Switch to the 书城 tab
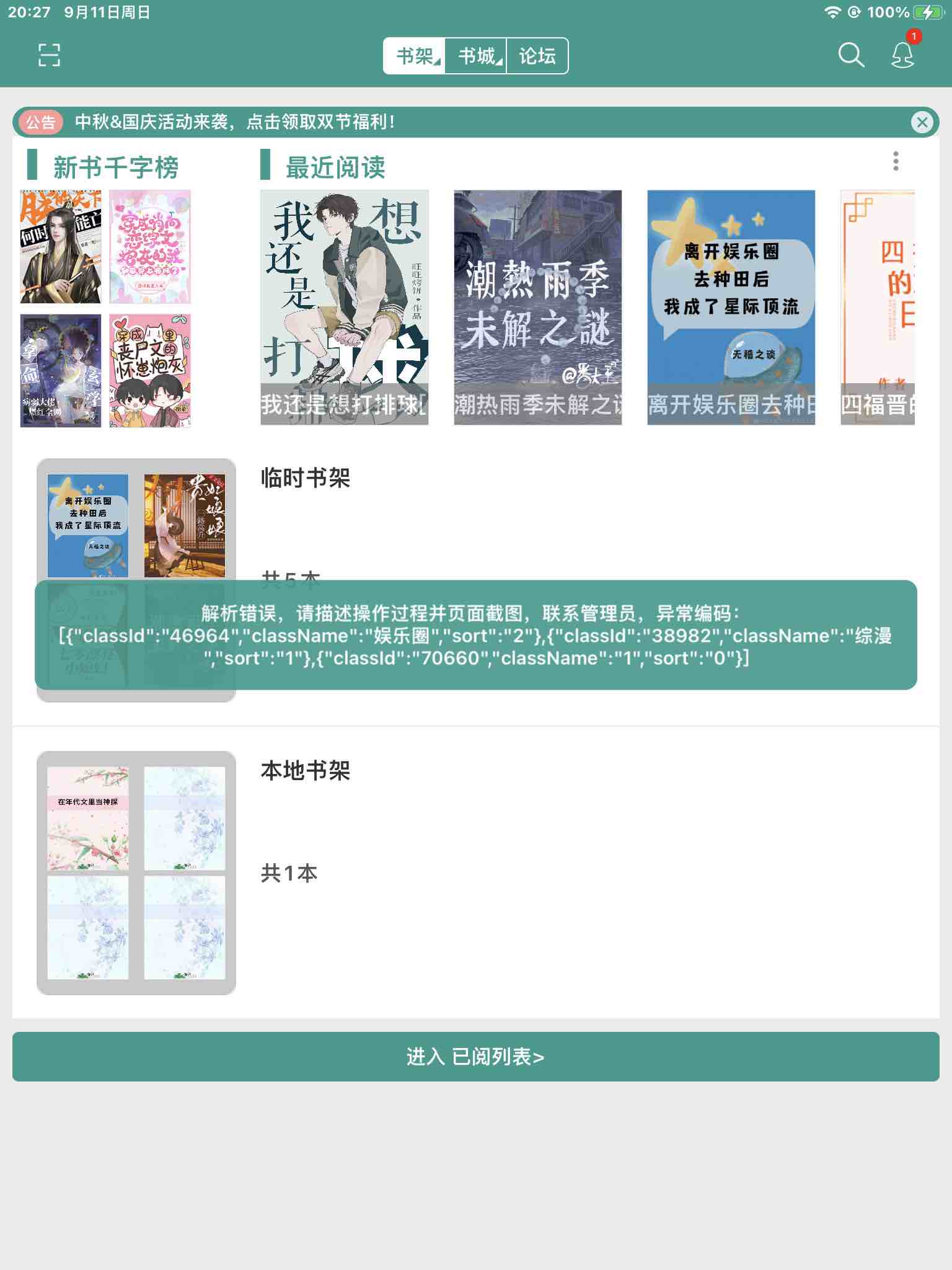952x1270 pixels. pos(476,56)
